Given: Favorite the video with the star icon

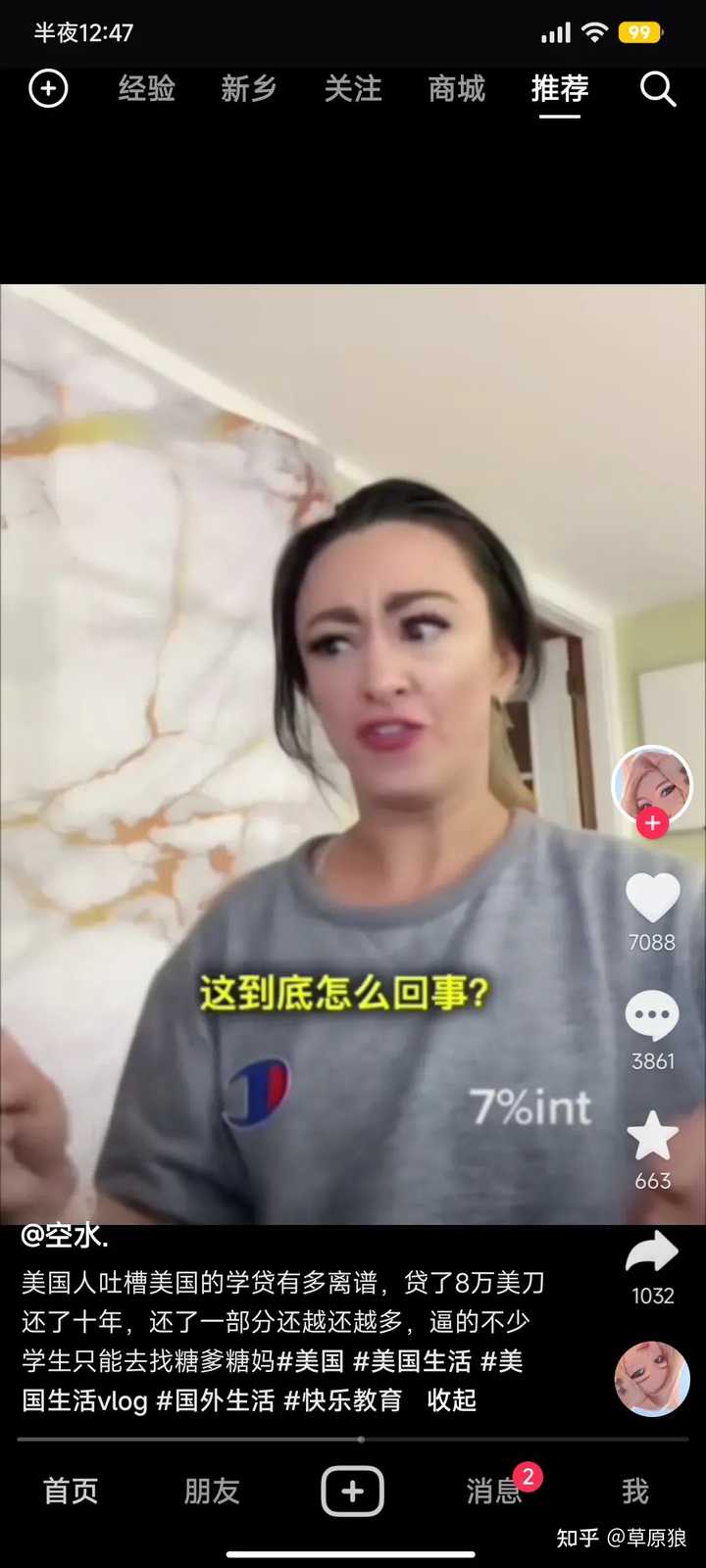Looking at the screenshot, I should 652,1136.
